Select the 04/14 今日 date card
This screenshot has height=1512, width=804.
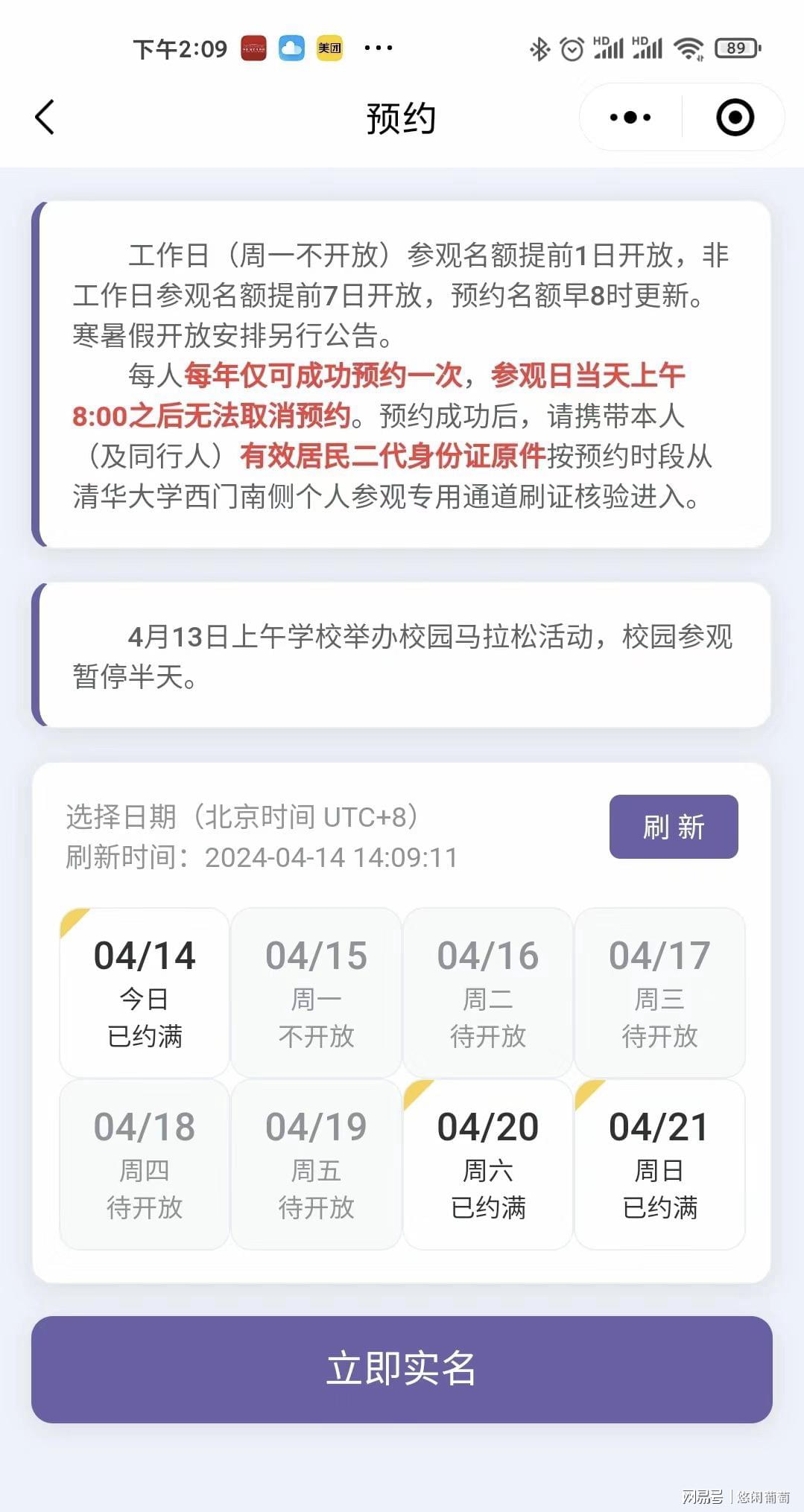point(145,993)
